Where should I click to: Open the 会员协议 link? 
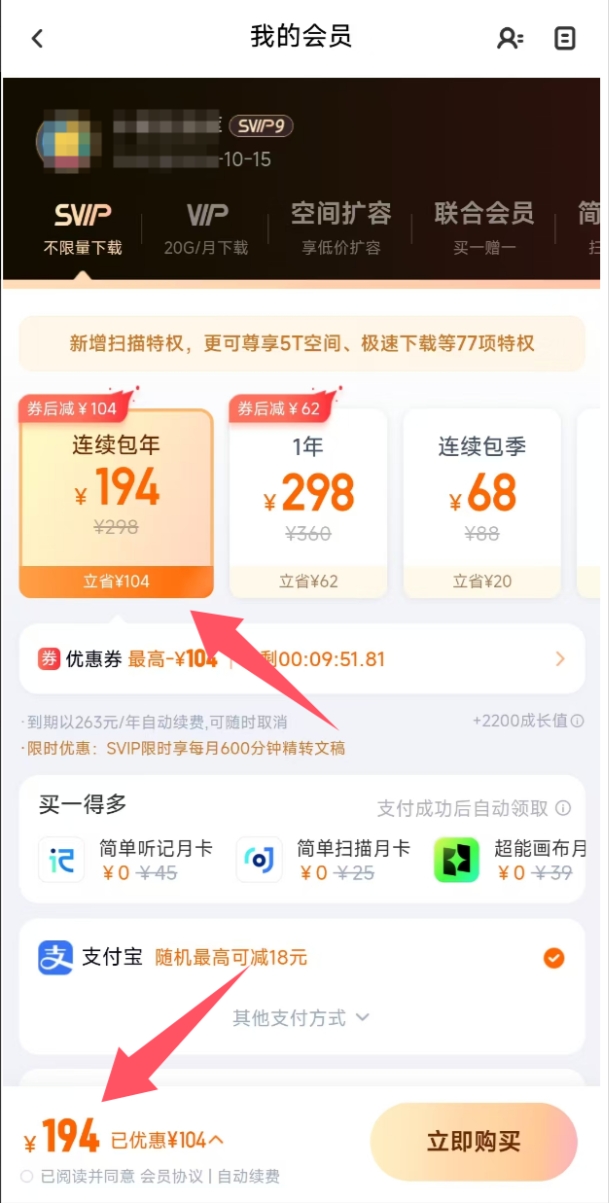point(174,1177)
